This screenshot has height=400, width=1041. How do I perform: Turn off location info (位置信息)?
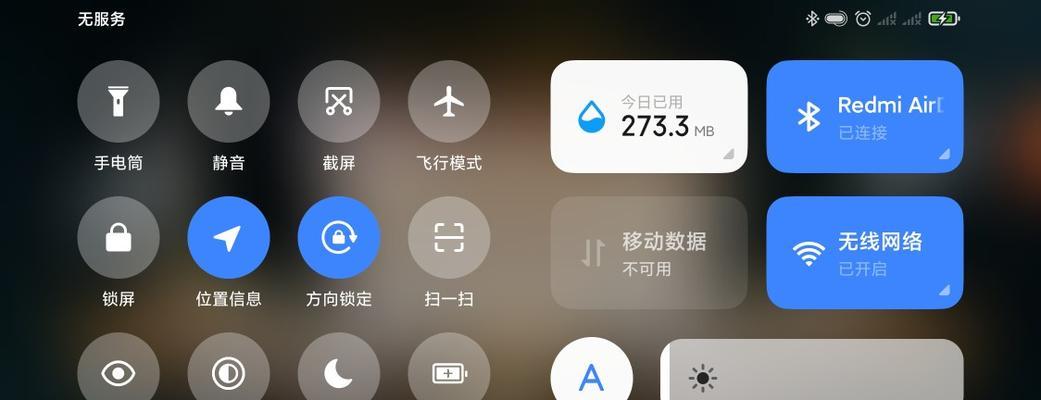(228, 237)
